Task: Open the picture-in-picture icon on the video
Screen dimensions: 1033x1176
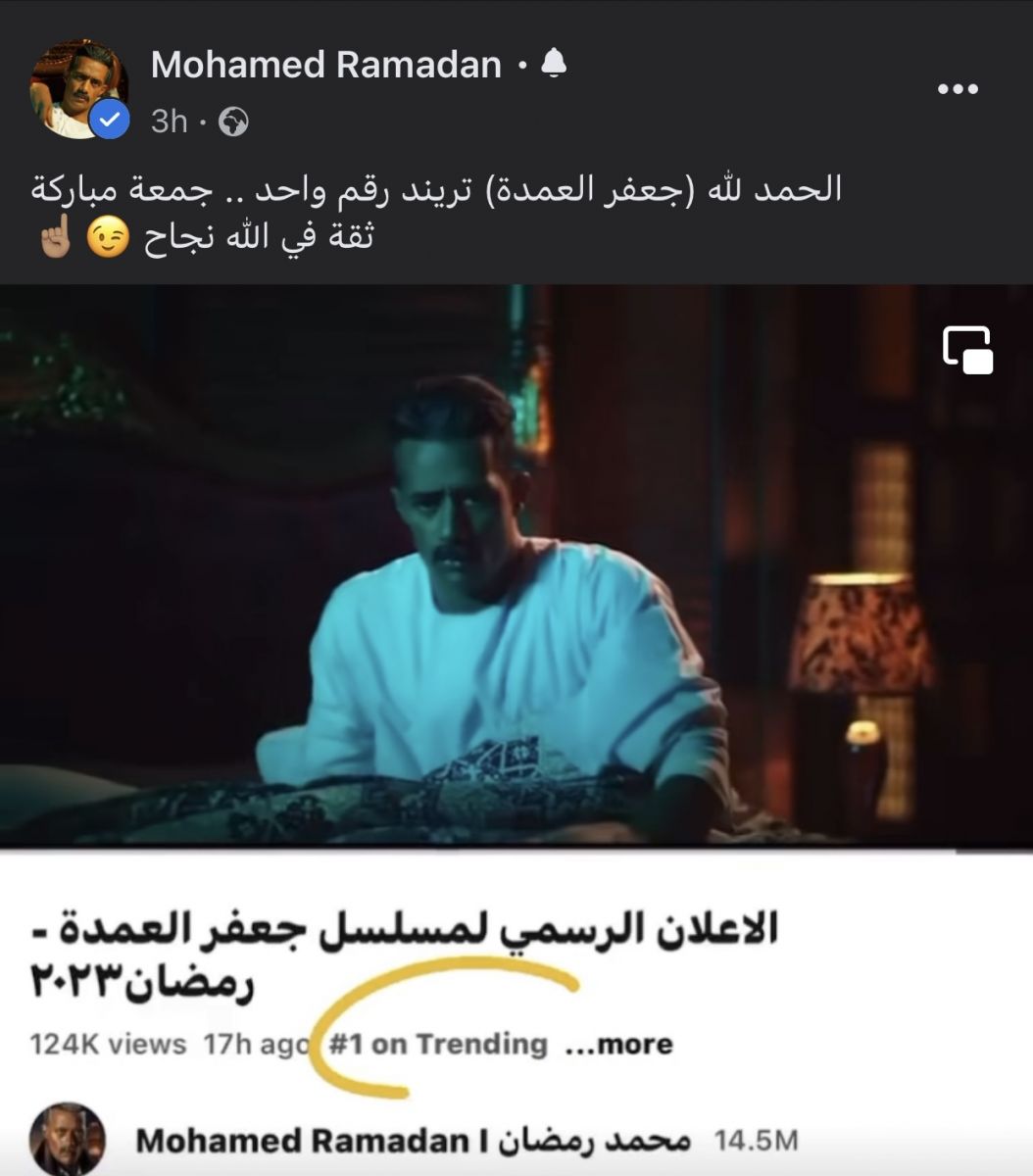Action: click(x=969, y=352)
